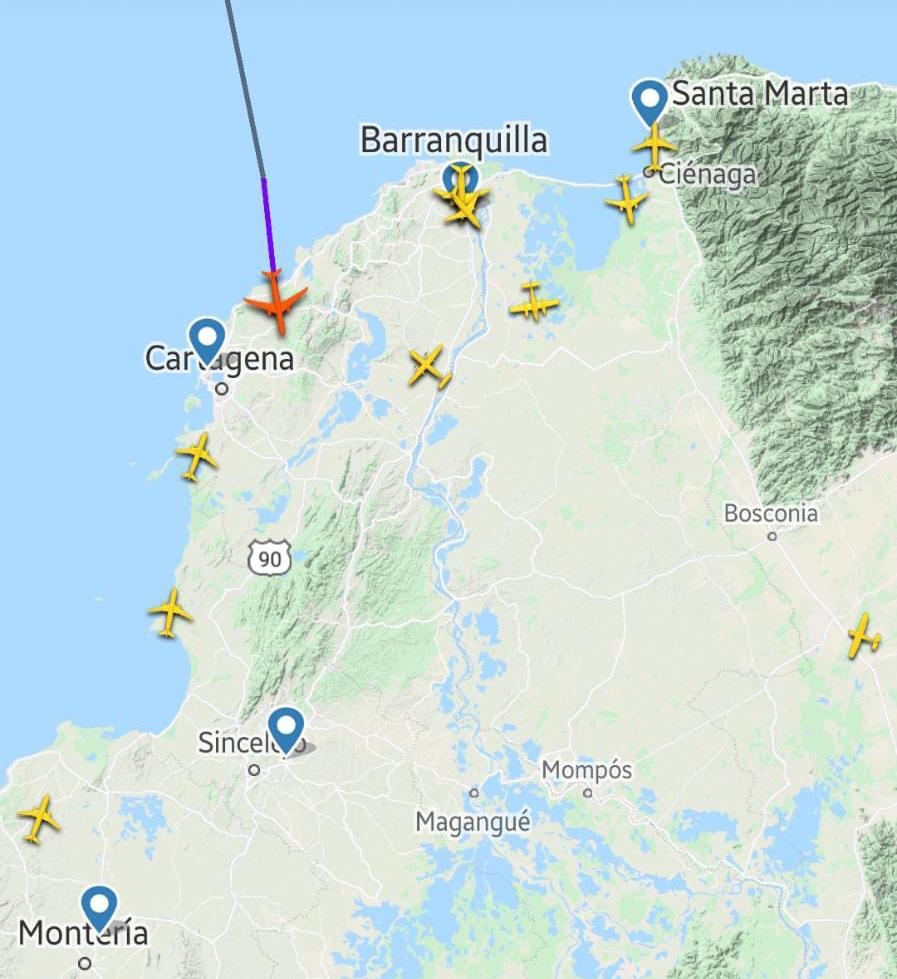Select the yellow plane northwest of Montería
897x979 pixels.
39,818
